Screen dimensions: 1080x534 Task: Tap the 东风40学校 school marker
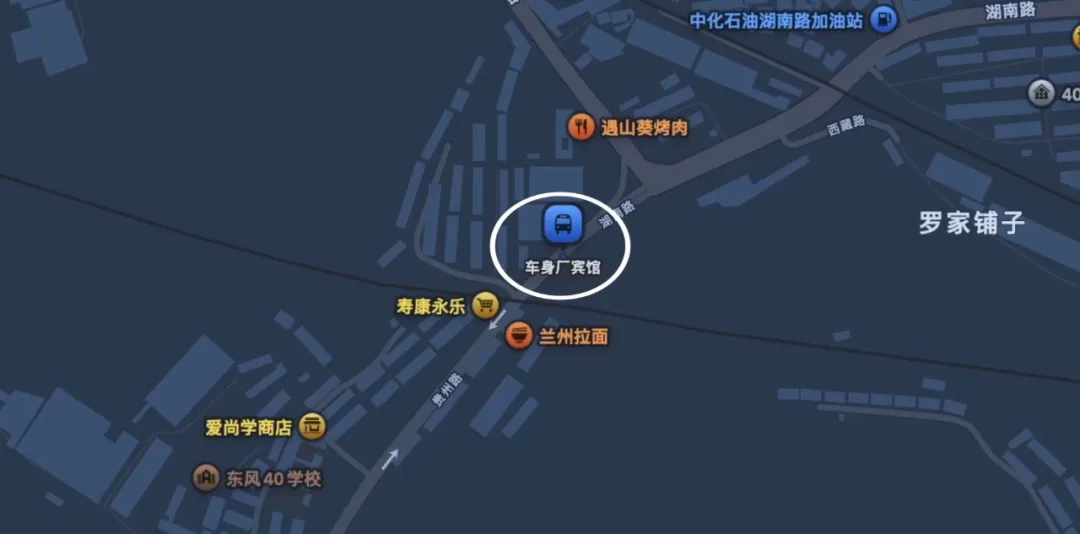coord(207,478)
